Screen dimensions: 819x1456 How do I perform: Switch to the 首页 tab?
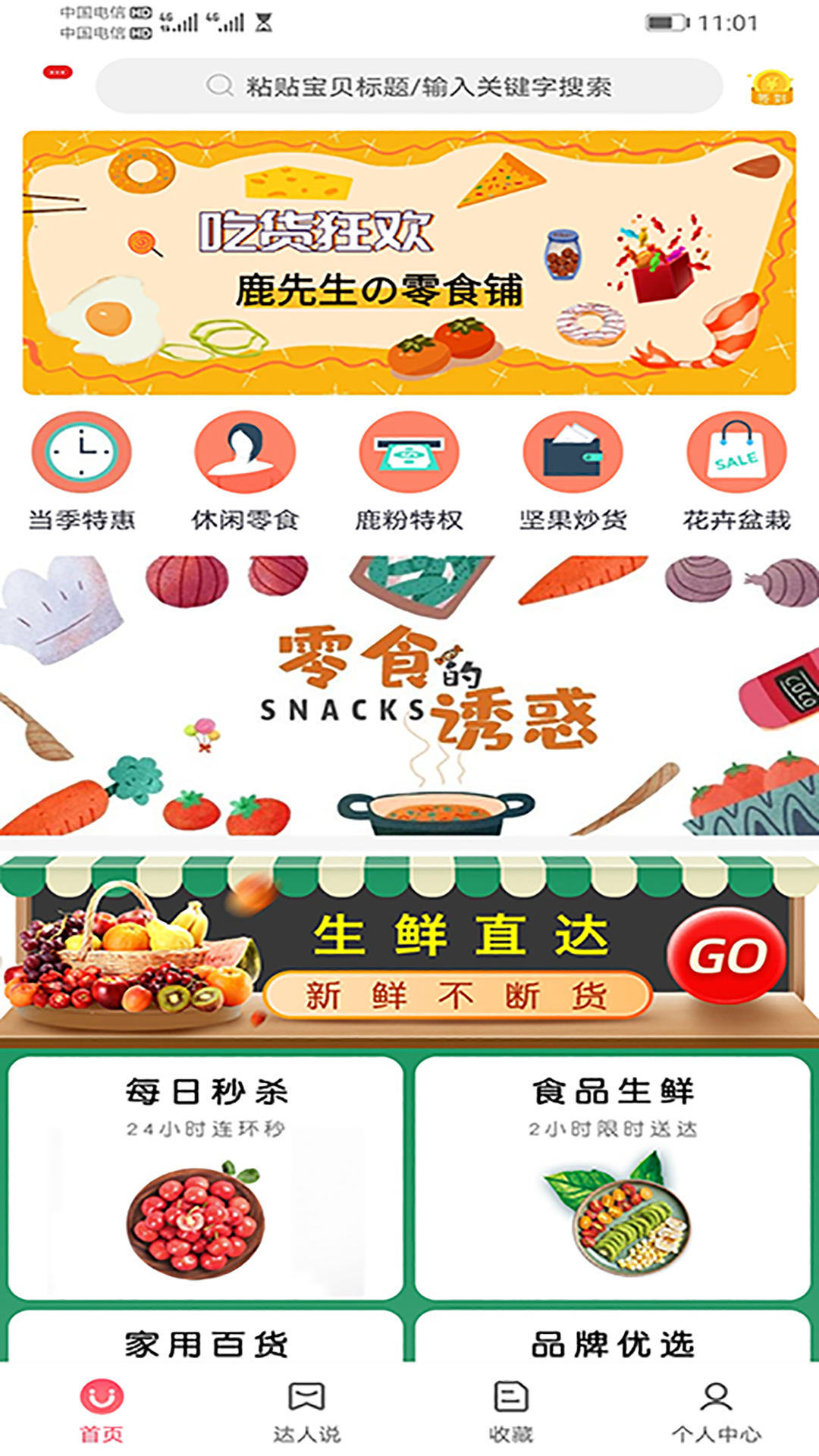102,1410
